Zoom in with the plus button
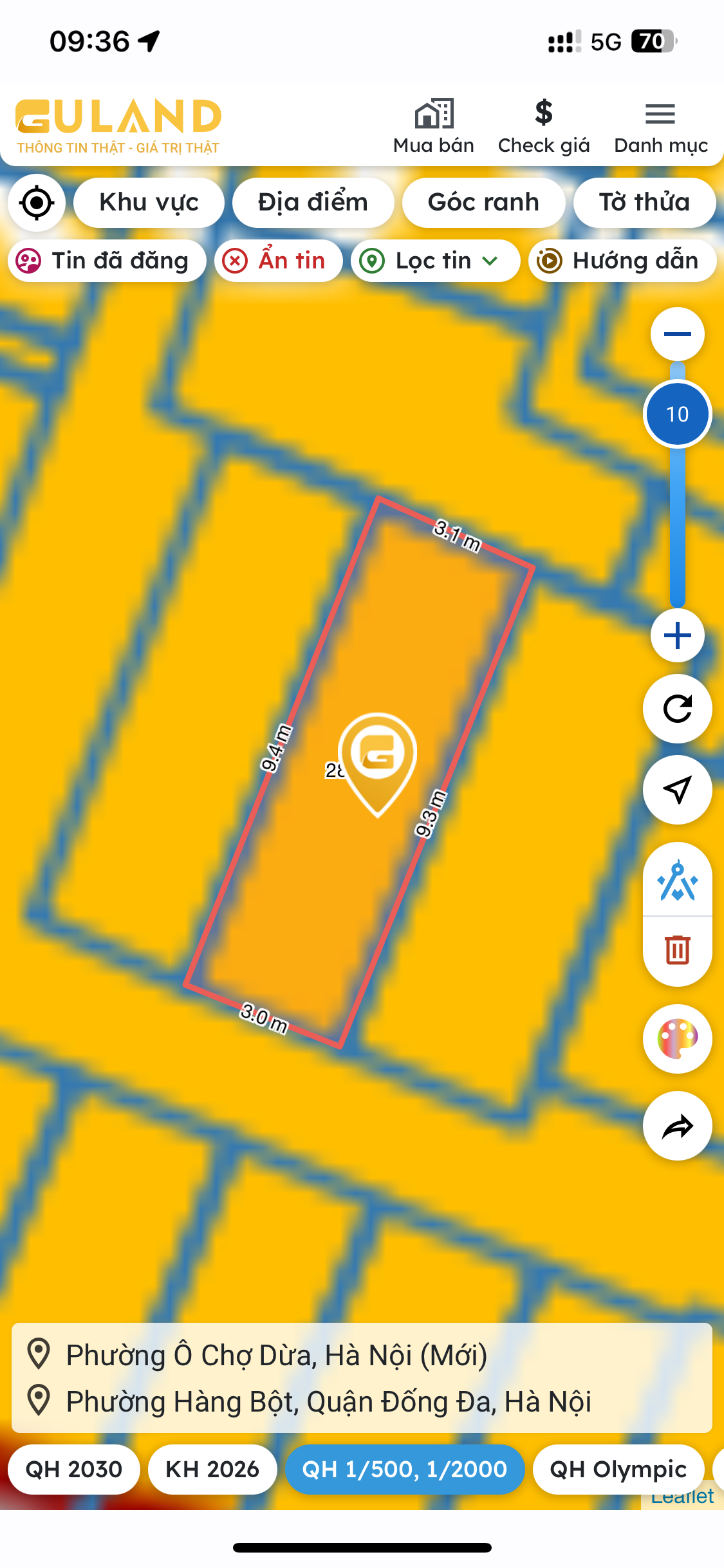 tap(677, 636)
